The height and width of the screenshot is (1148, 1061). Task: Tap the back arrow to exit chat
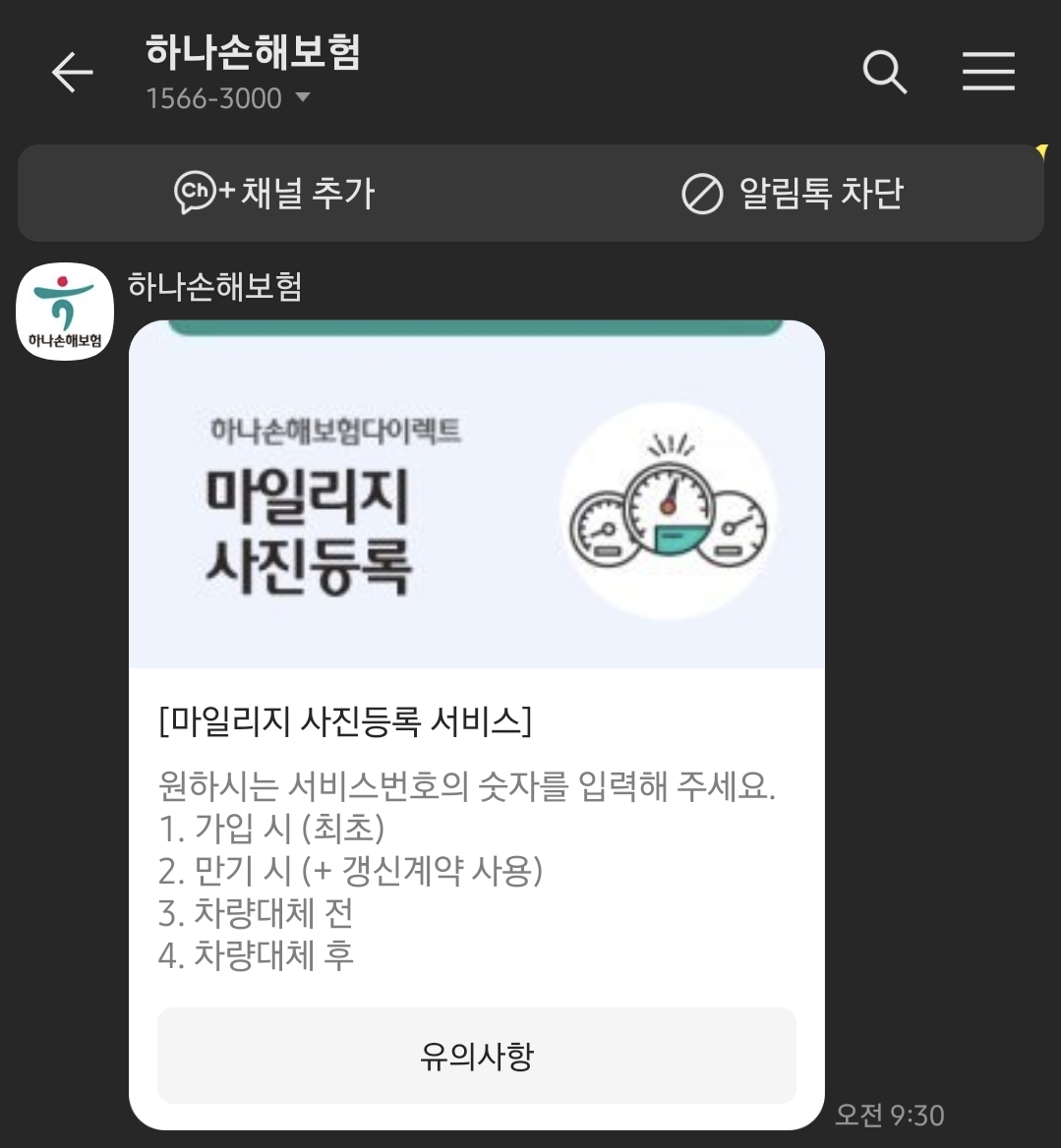[72, 71]
